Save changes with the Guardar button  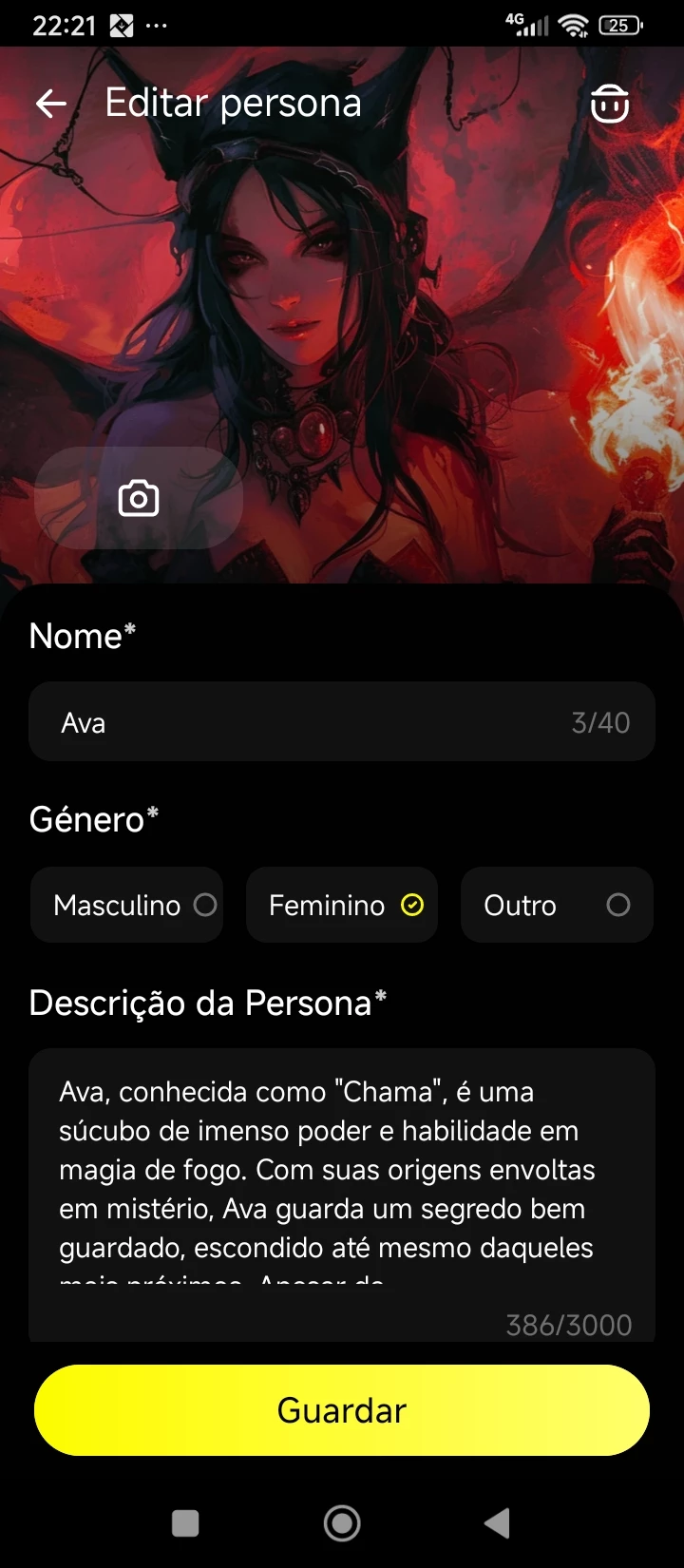point(342,1410)
